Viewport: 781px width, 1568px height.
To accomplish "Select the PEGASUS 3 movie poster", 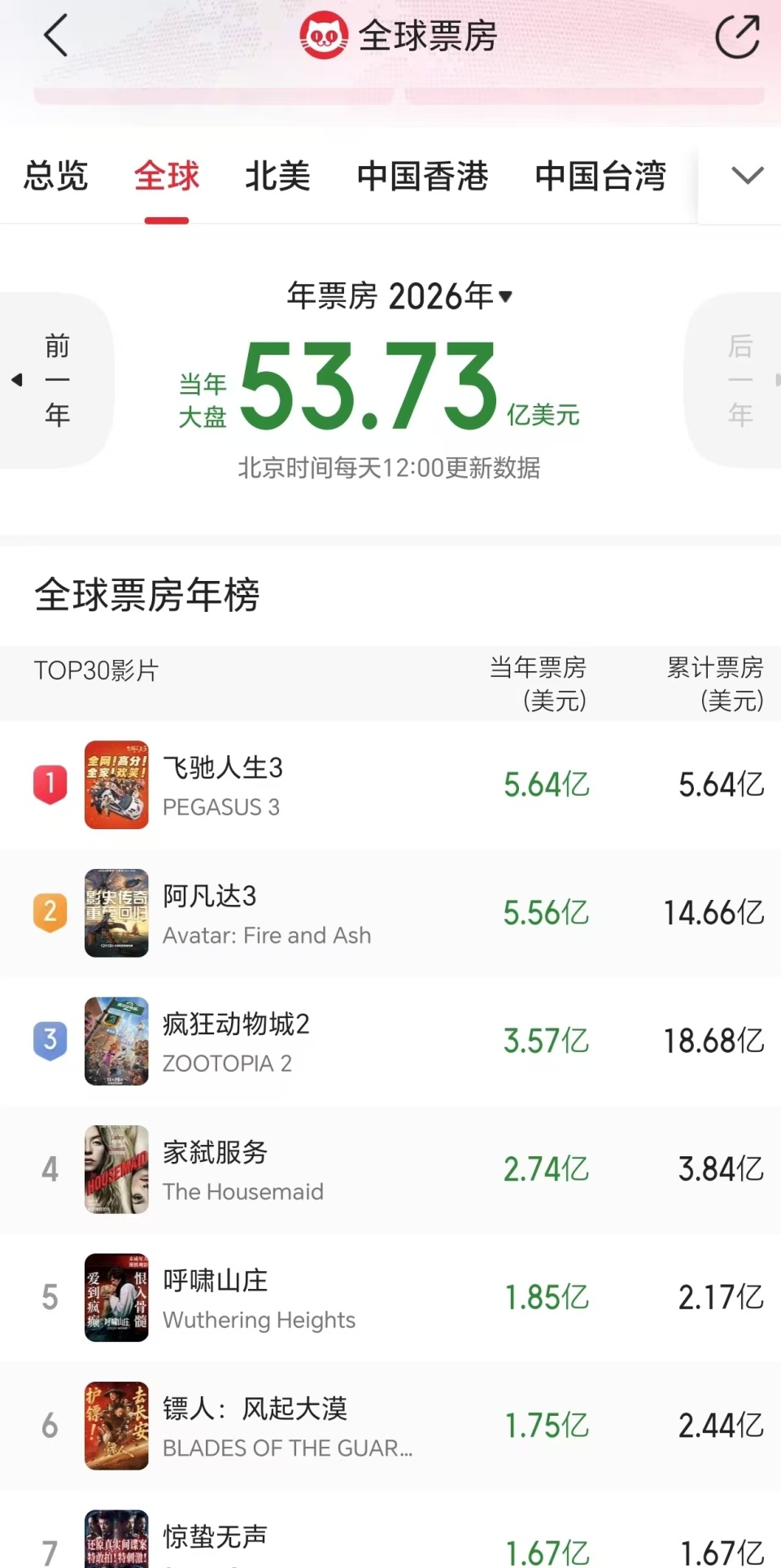I will pyautogui.click(x=116, y=784).
